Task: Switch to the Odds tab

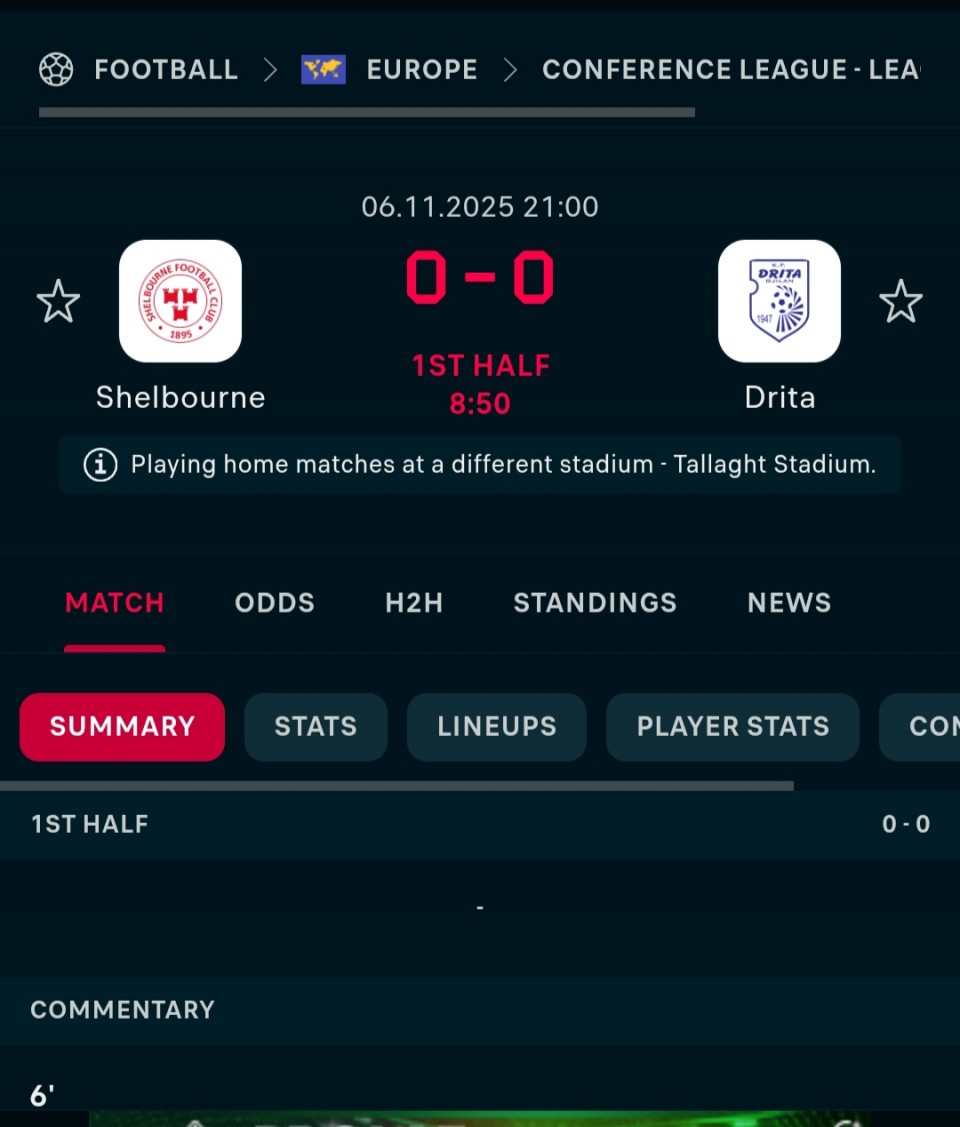Action: click(x=274, y=603)
